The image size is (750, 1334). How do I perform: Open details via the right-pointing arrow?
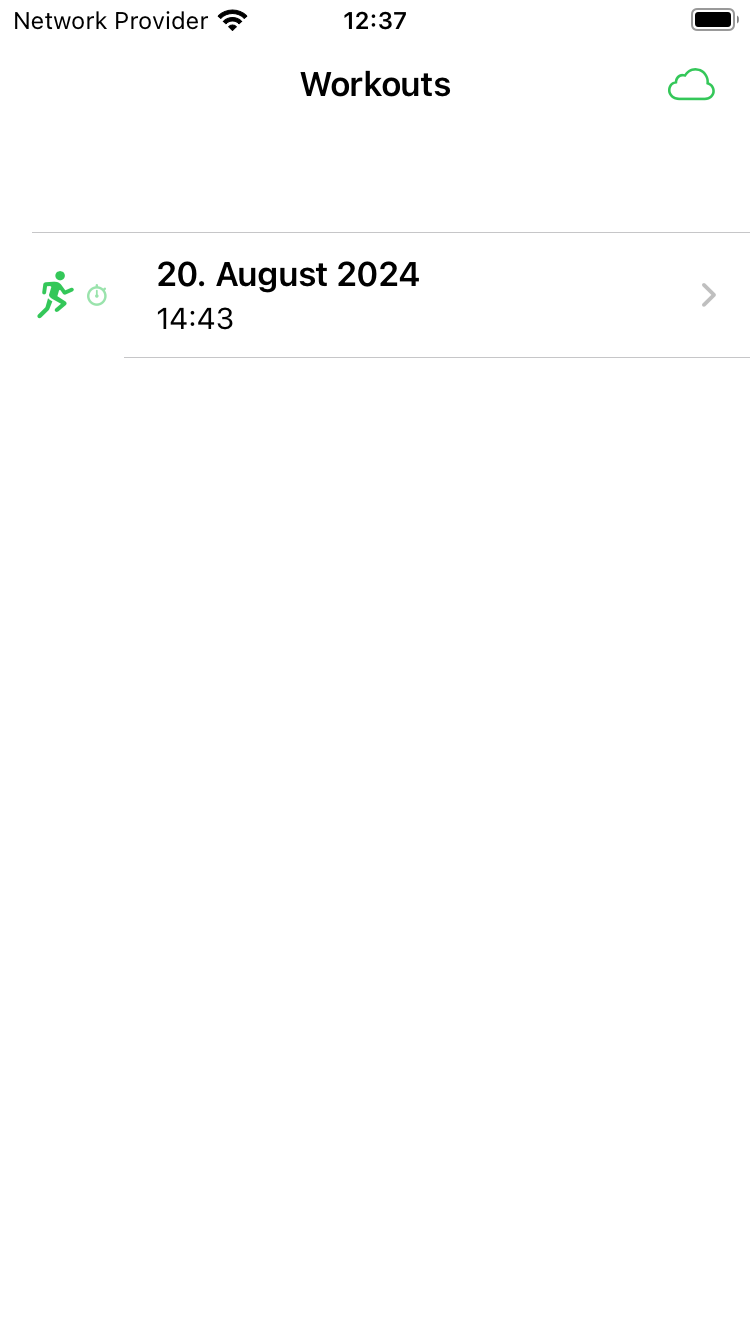(709, 294)
